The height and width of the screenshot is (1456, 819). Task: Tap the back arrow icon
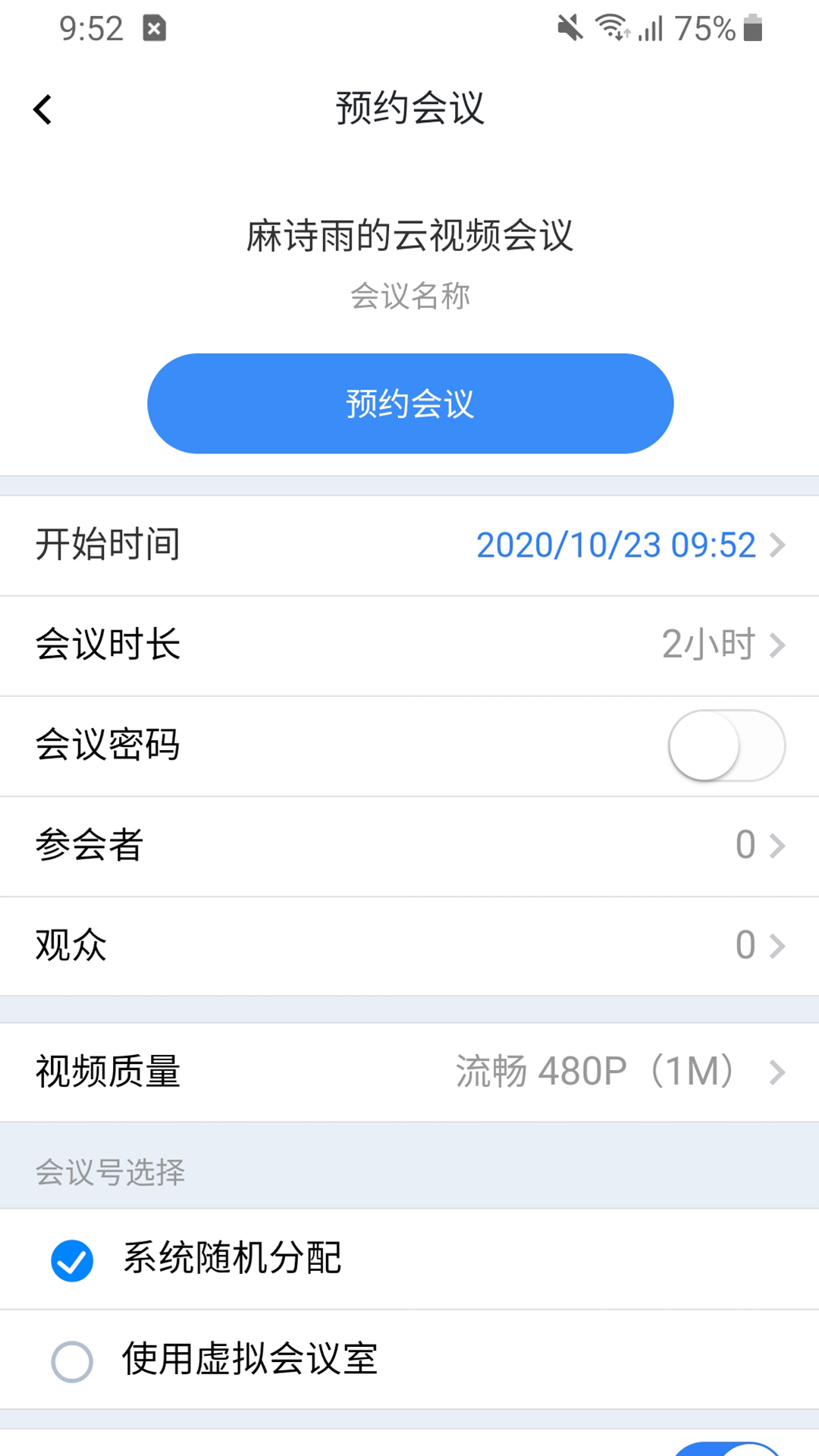coord(43,108)
